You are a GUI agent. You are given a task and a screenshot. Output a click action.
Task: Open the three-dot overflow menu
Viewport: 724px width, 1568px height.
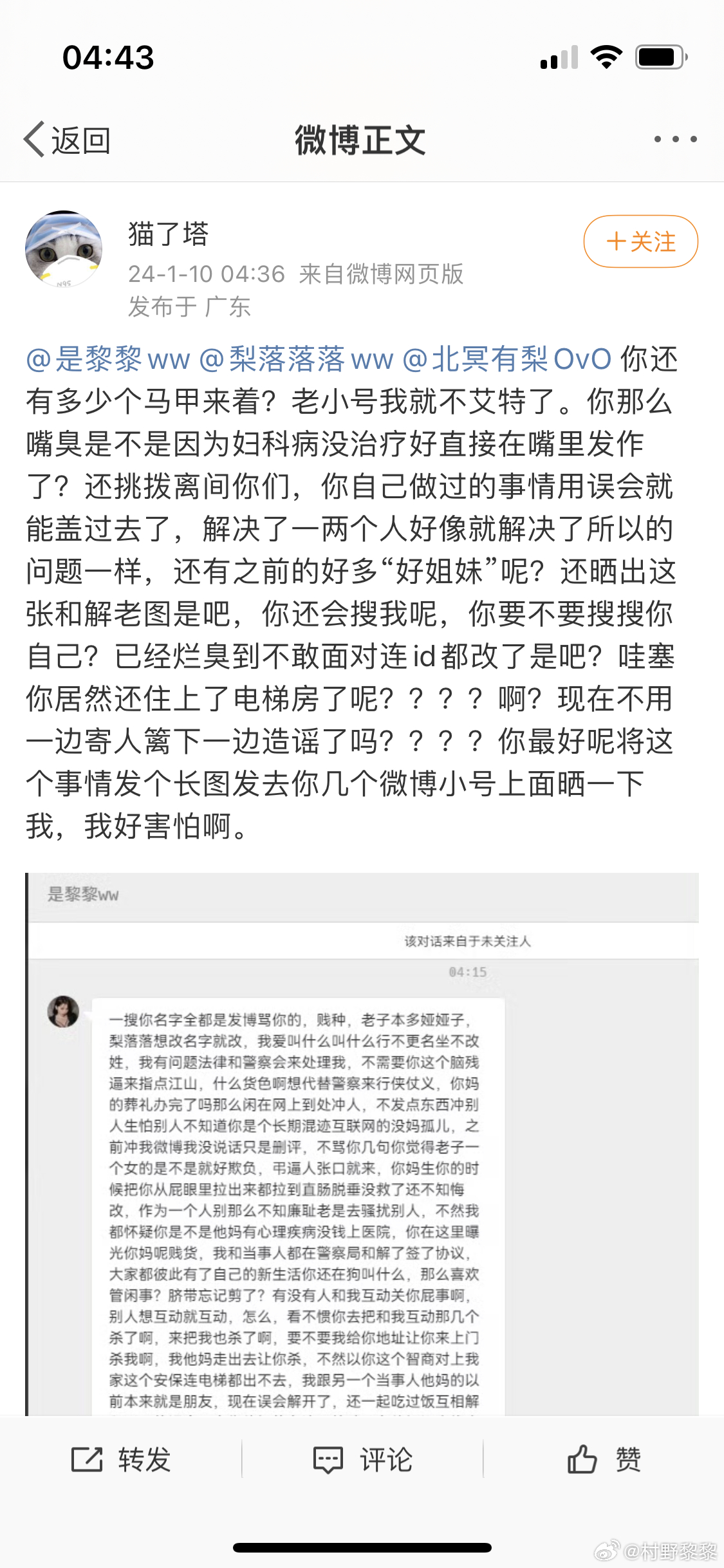click(675, 139)
